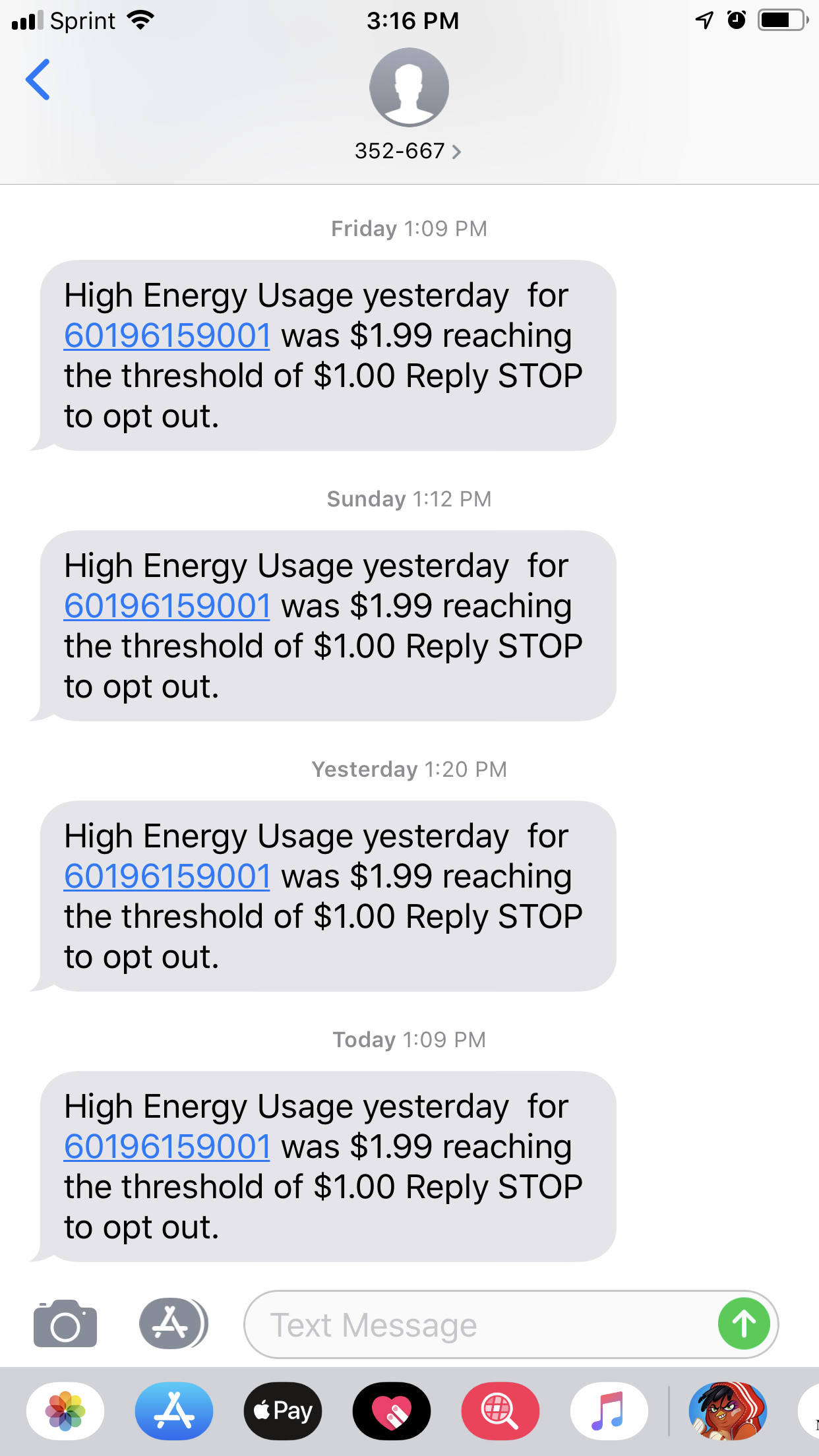
Task: Open the Music app in the app strip
Action: 609,1411
